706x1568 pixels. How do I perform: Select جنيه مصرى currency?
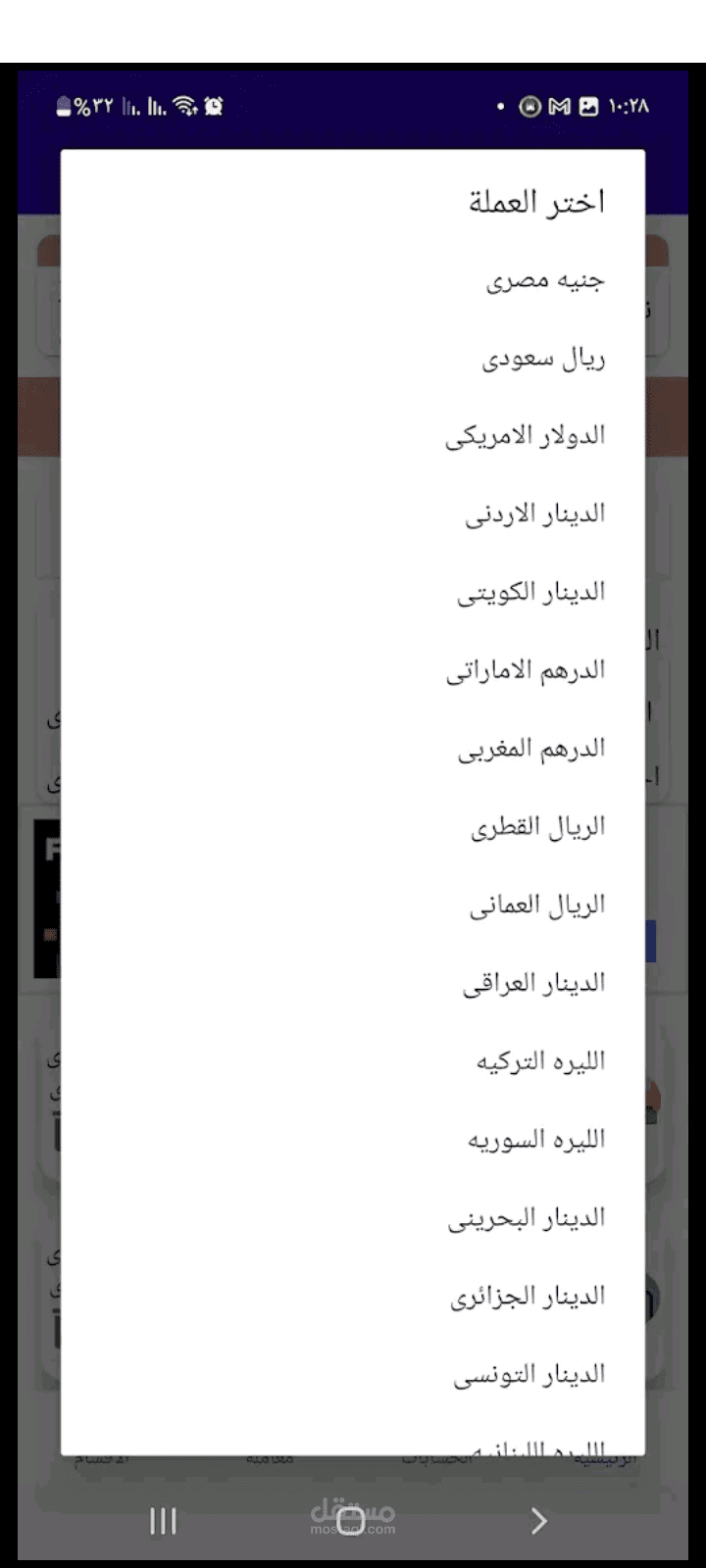tap(544, 280)
